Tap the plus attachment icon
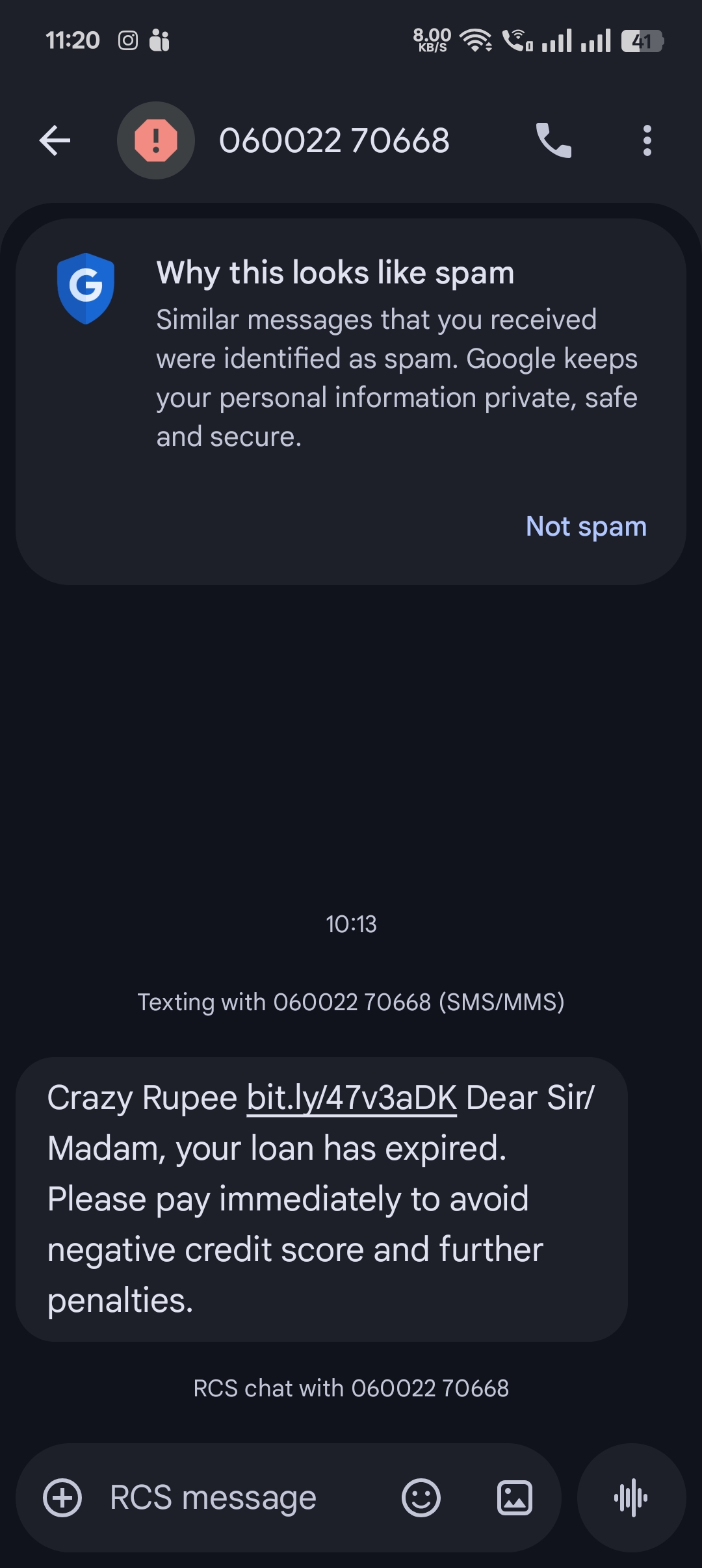 (62, 1498)
